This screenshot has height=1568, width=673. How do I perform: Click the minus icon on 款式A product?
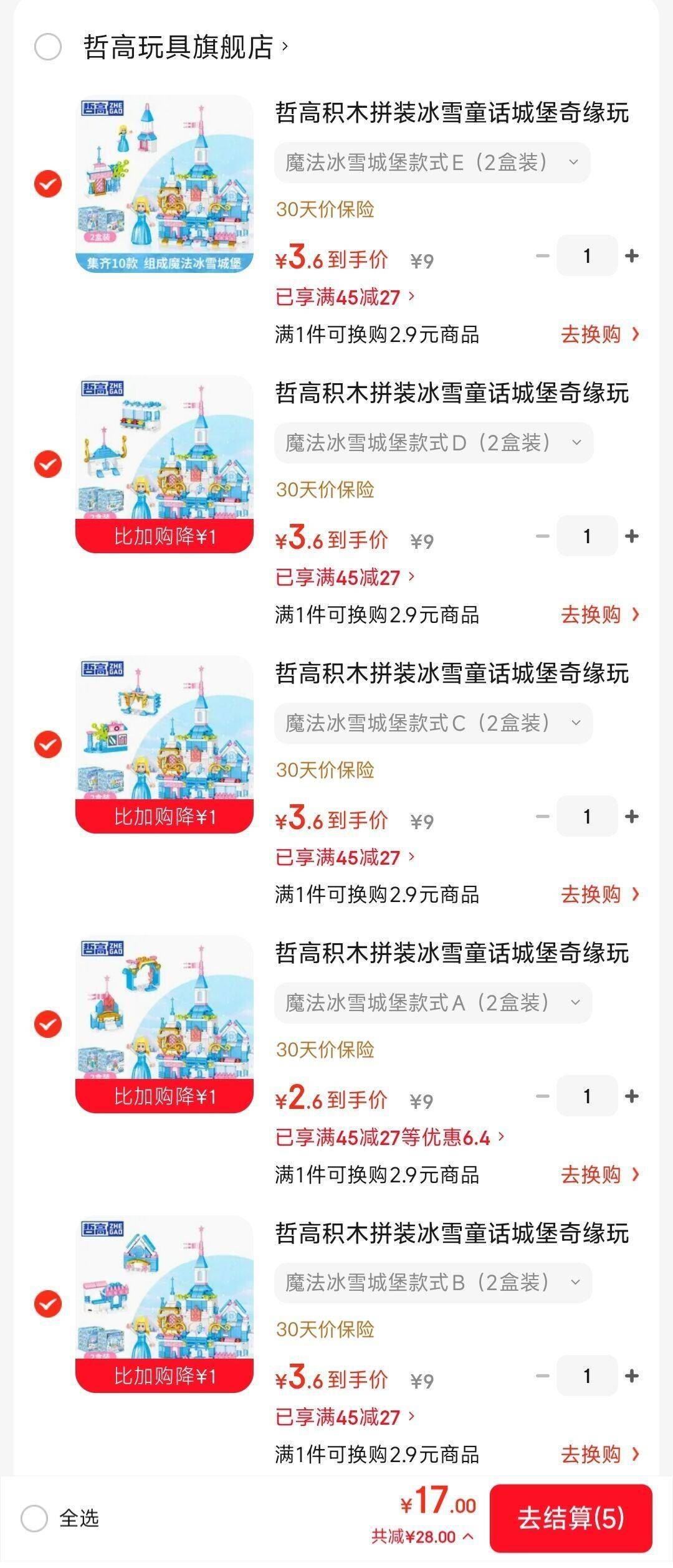click(542, 1096)
